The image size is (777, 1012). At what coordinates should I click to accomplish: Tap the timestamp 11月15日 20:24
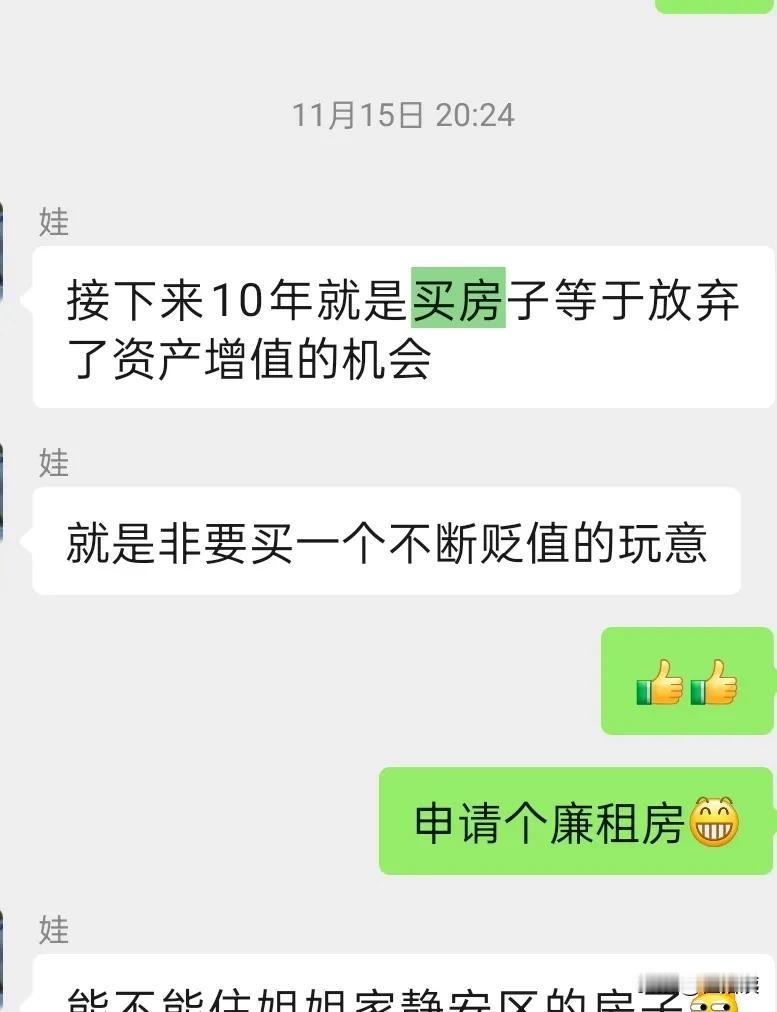click(401, 116)
